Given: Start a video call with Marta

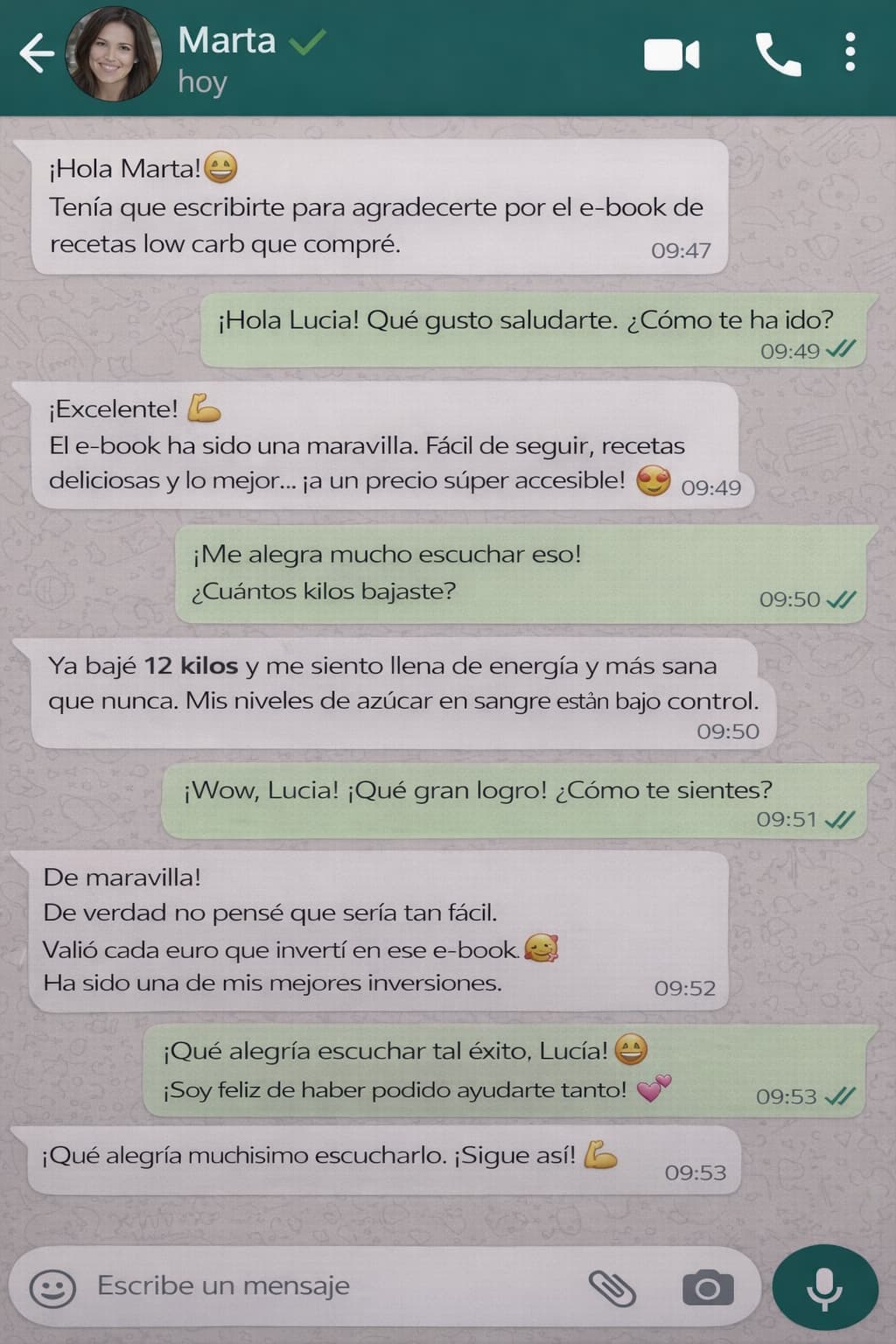Looking at the screenshot, I should (673, 55).
